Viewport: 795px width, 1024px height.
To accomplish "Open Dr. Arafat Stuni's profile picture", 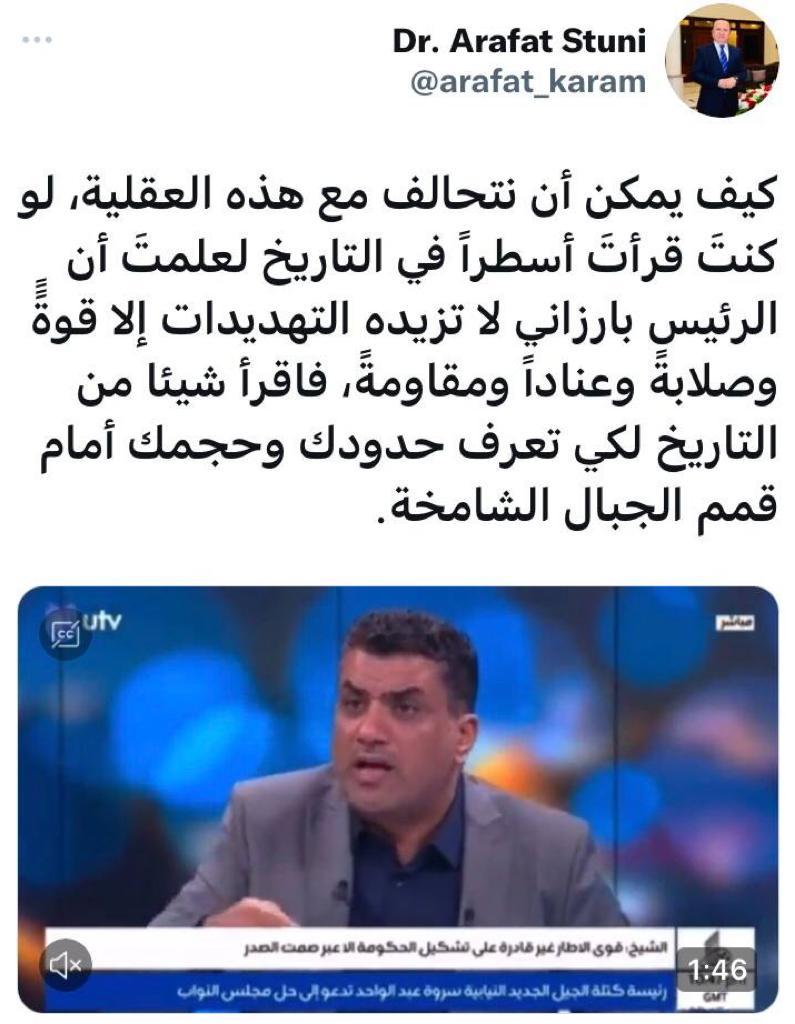I will pyautogui.click(x=721, y=63).
